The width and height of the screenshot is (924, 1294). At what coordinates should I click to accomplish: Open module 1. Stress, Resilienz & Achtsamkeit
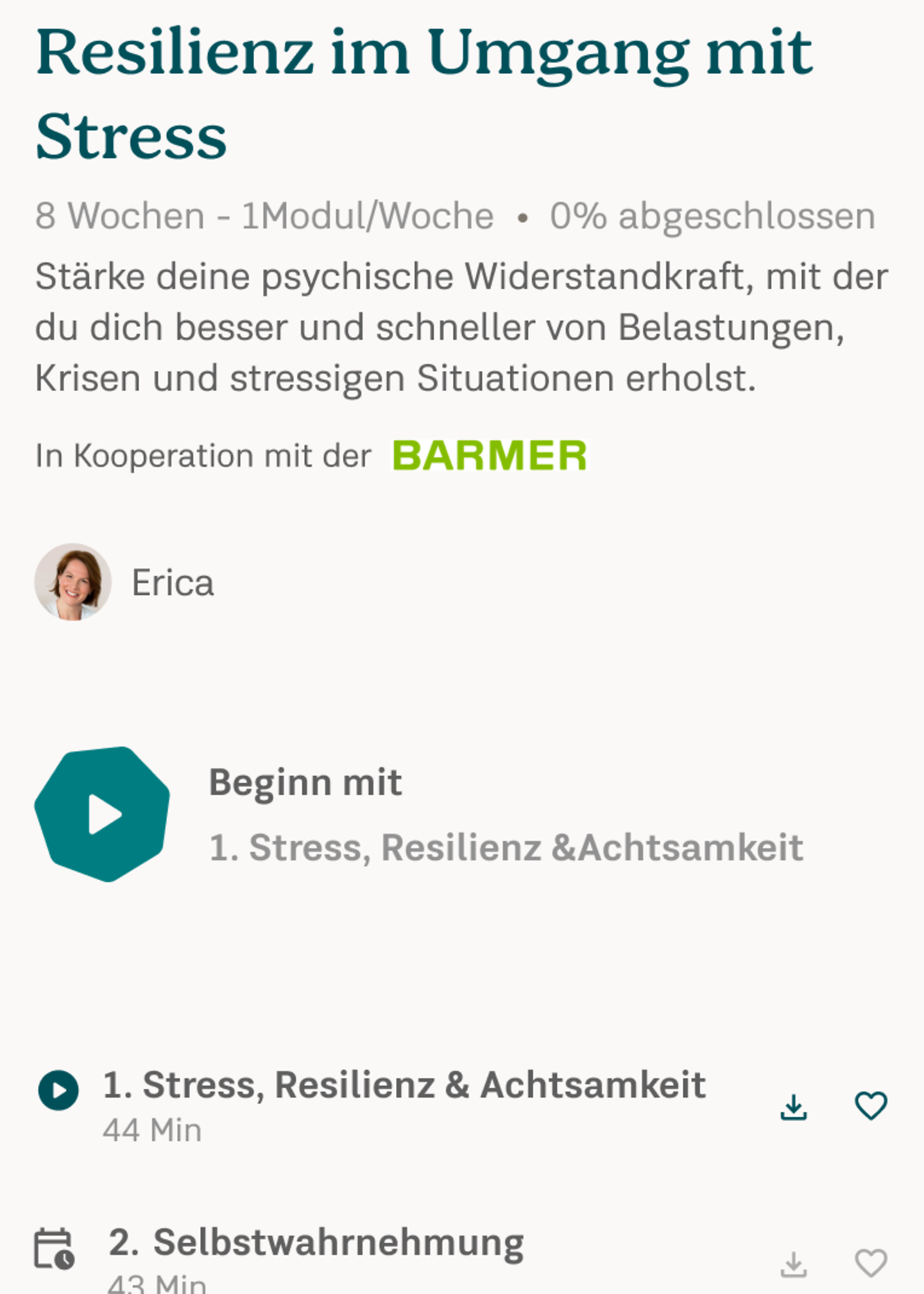tap(404, 1086)
